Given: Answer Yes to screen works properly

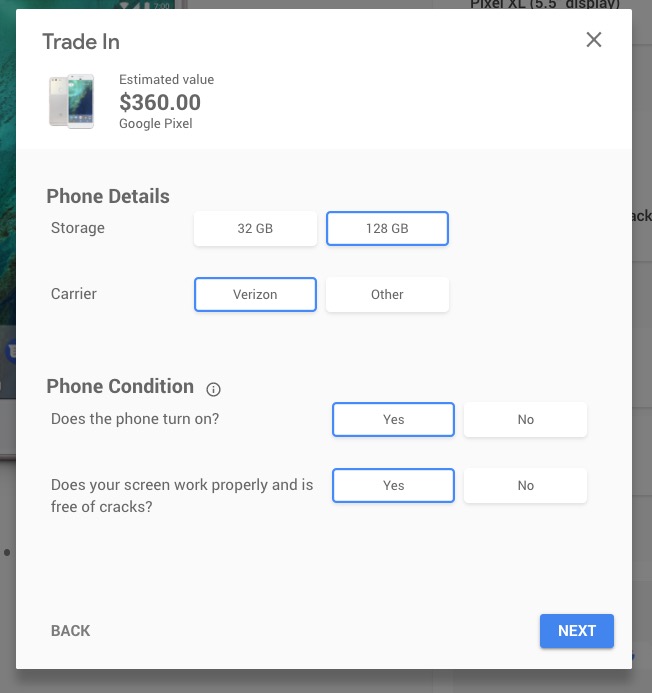Looking at the screenshot, I should pos(393,485).
